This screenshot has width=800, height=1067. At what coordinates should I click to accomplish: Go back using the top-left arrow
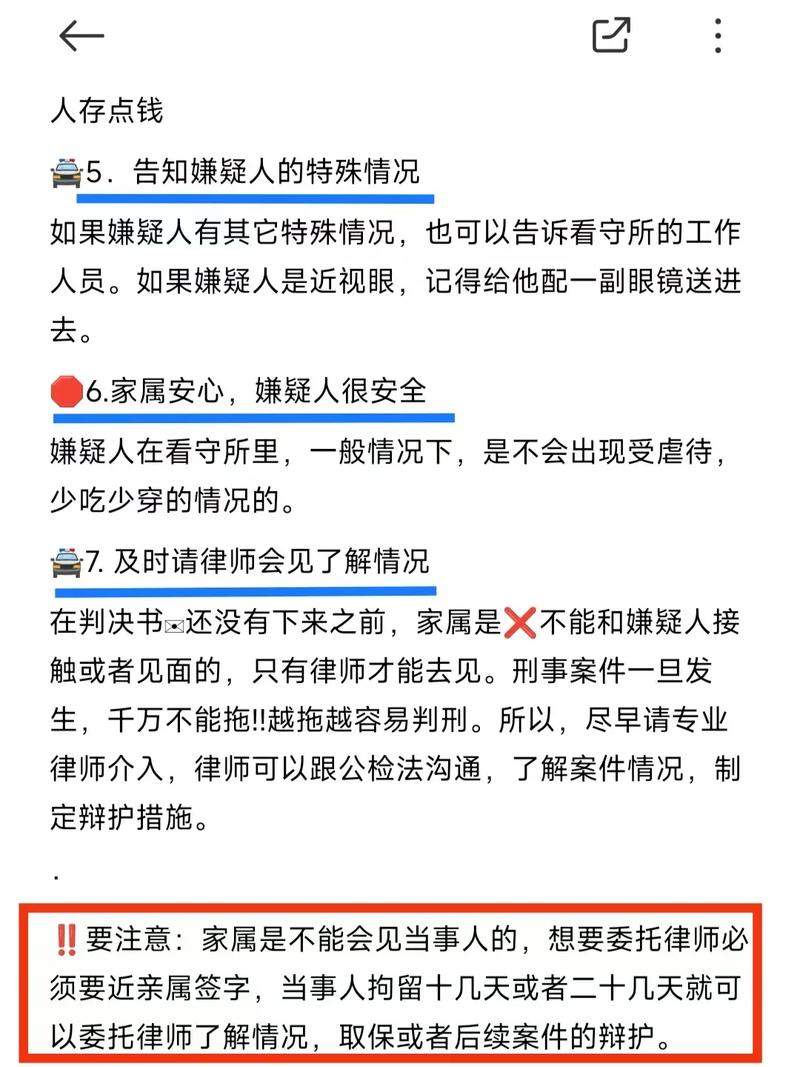[81, 37]
